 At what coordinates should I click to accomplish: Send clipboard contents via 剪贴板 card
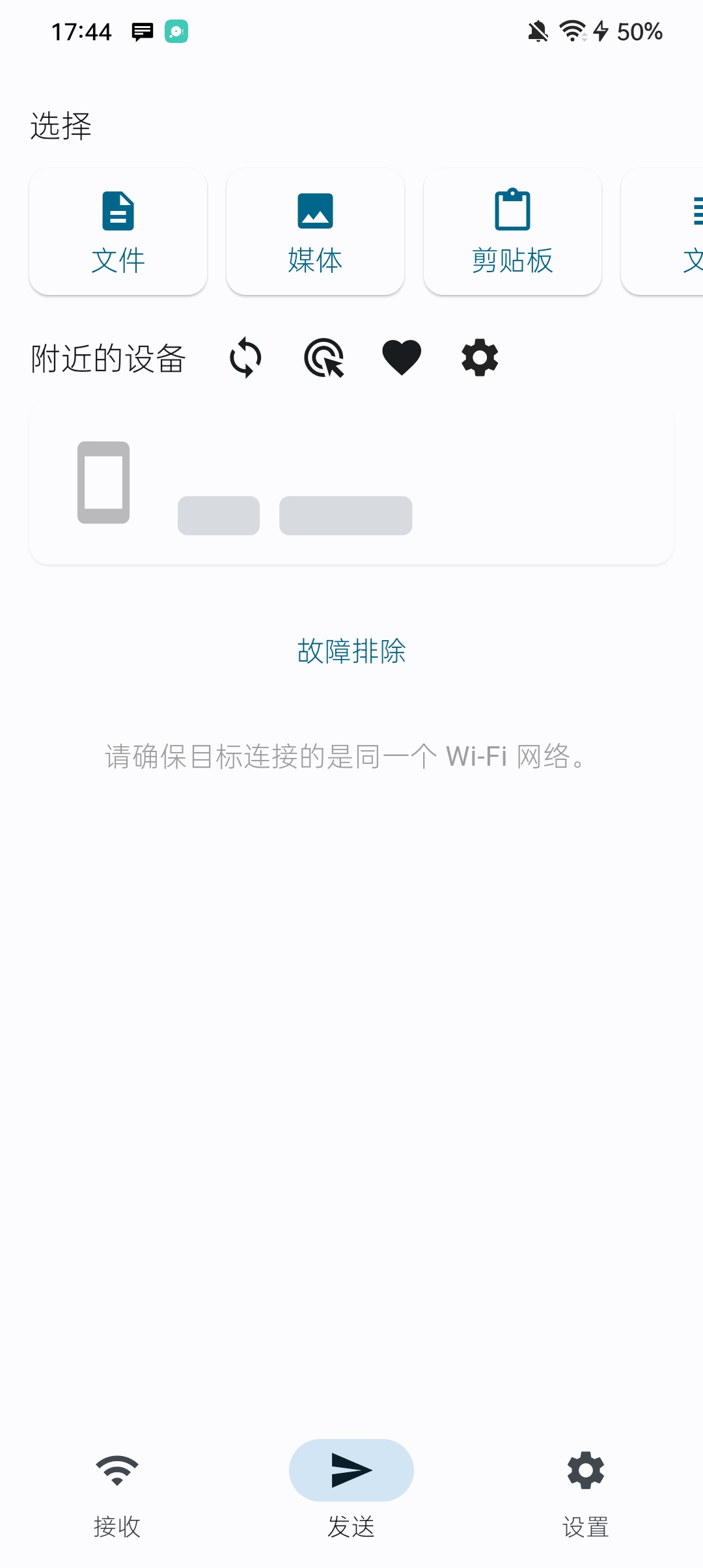pos(512,231)
